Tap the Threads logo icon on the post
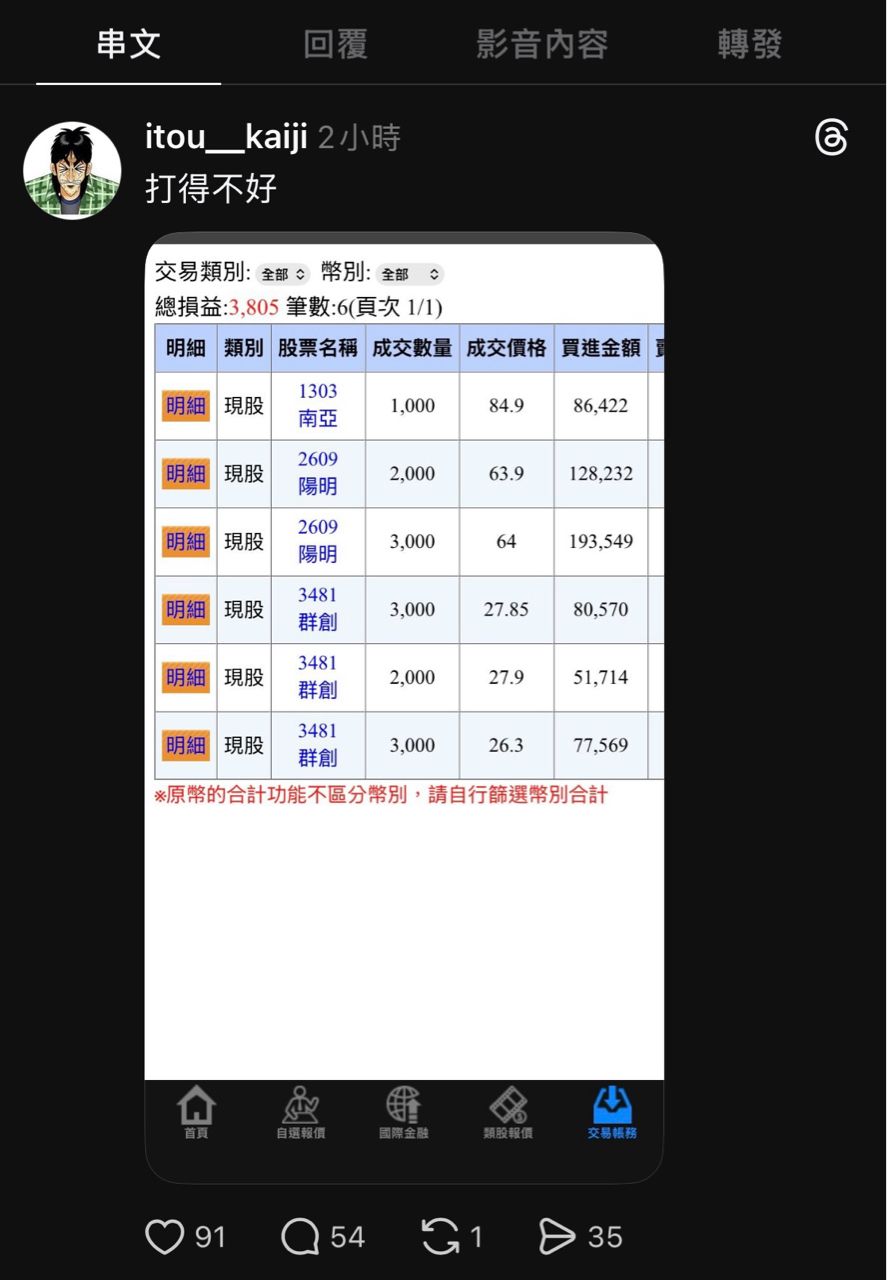 coord(831,138)
